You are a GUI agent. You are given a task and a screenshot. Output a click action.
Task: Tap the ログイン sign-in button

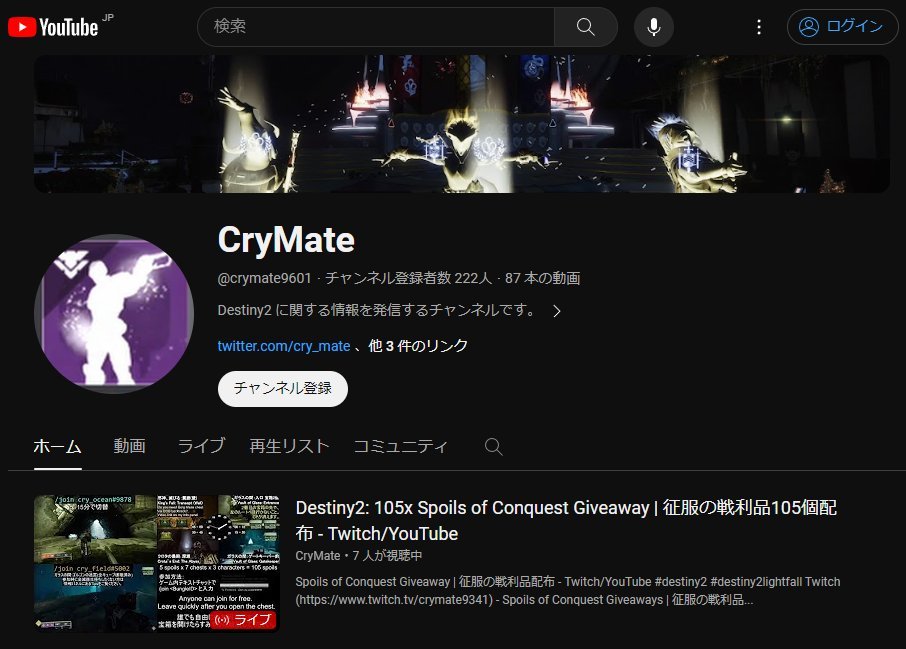(x=842, y=27)
